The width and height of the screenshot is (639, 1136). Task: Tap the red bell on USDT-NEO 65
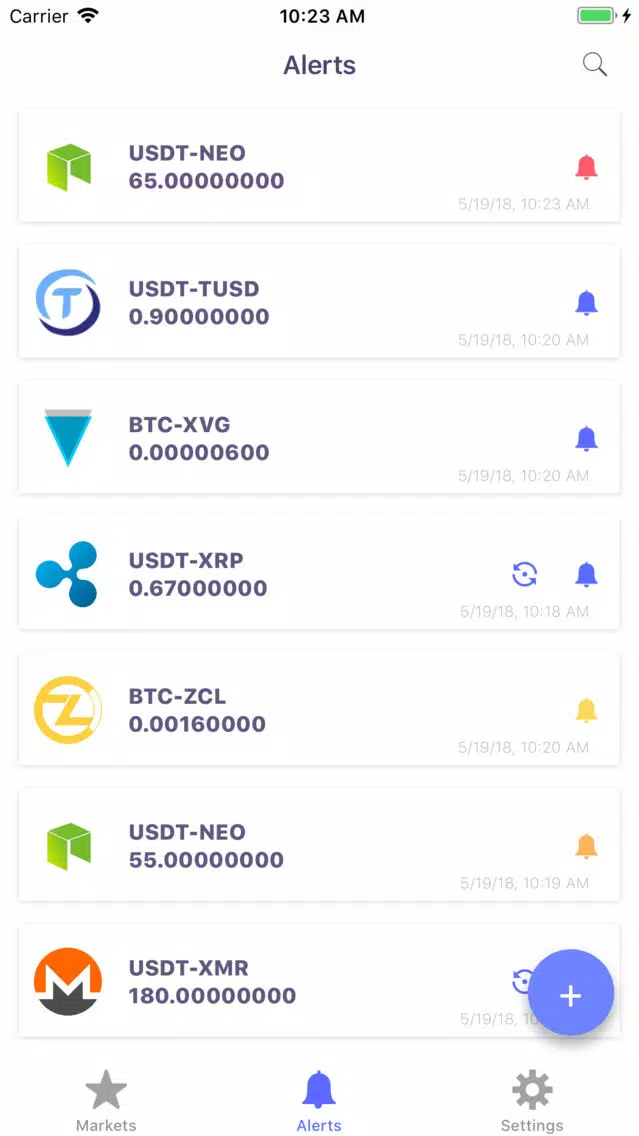click(x=586, y=167)
